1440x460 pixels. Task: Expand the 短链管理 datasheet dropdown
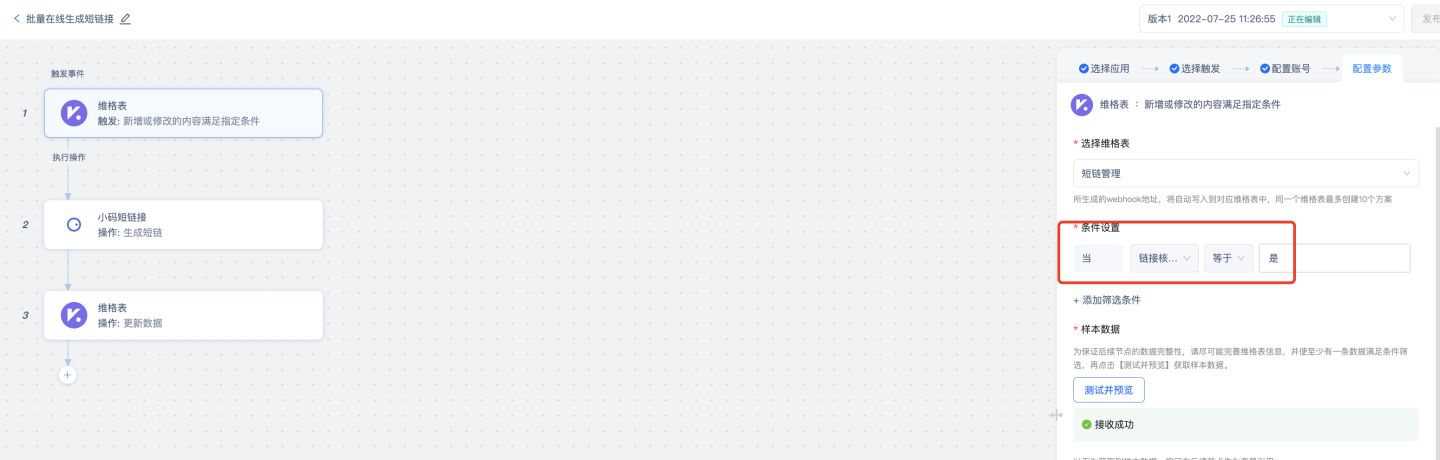click(x=1245, y=173)
